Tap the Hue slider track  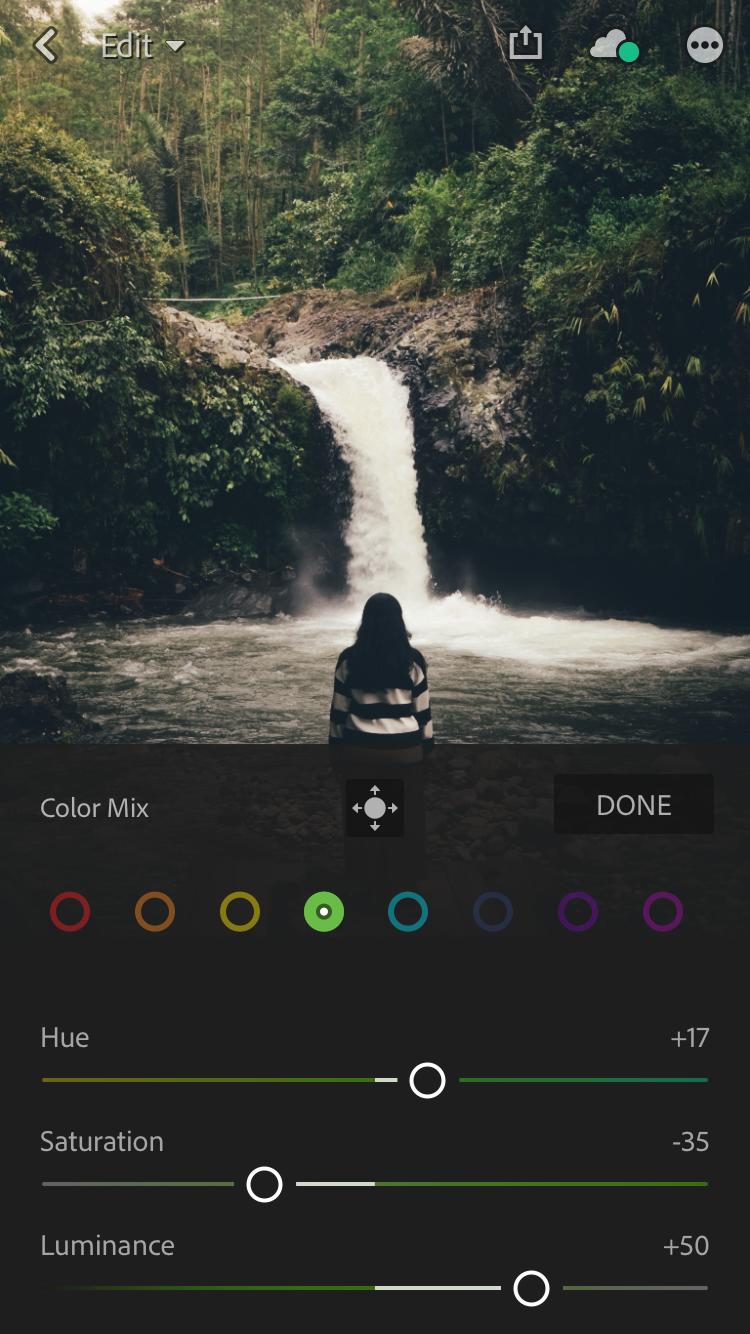tap(580, 1080)
